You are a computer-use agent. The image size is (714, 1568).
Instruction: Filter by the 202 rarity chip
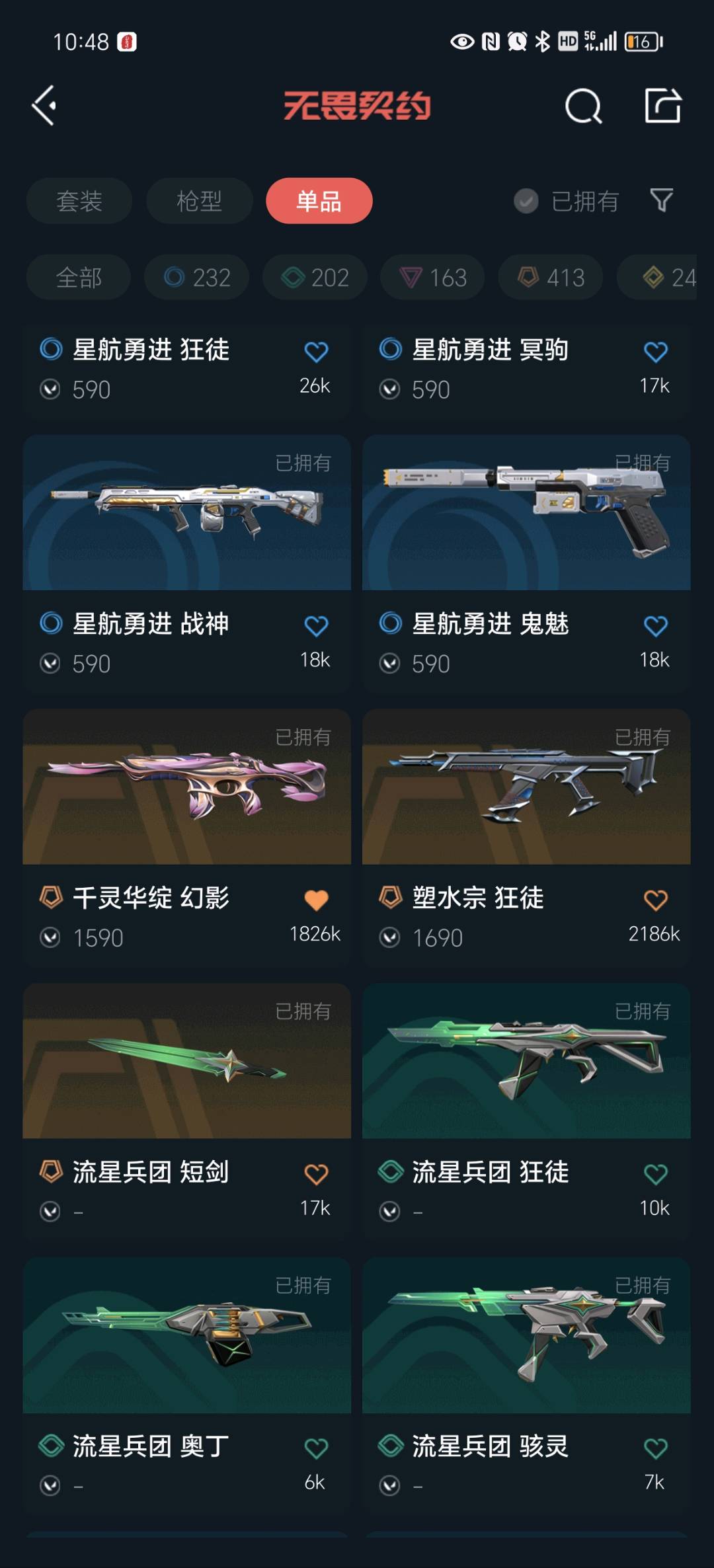tap(315, 278)
